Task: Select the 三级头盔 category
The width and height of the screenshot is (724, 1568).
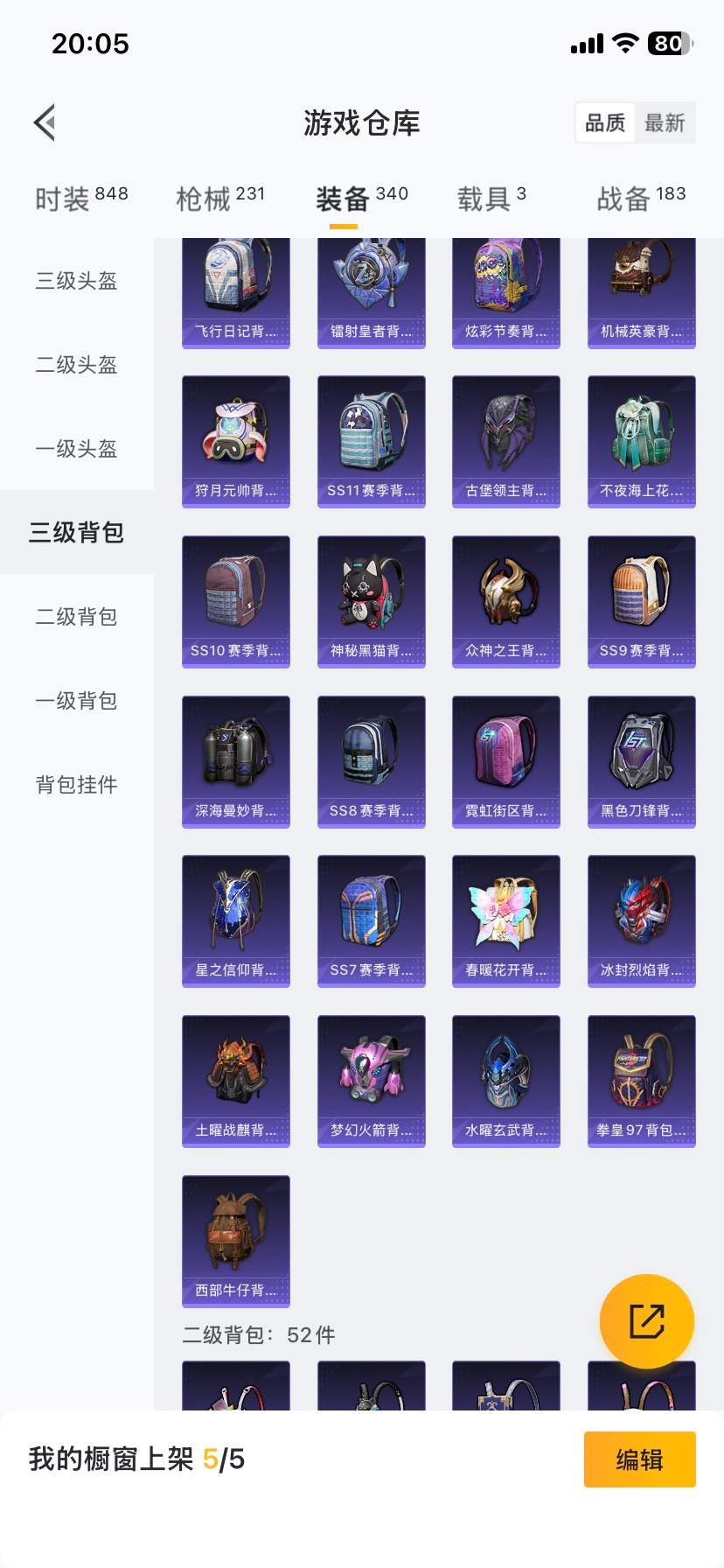Action: (x=76, y=281)
